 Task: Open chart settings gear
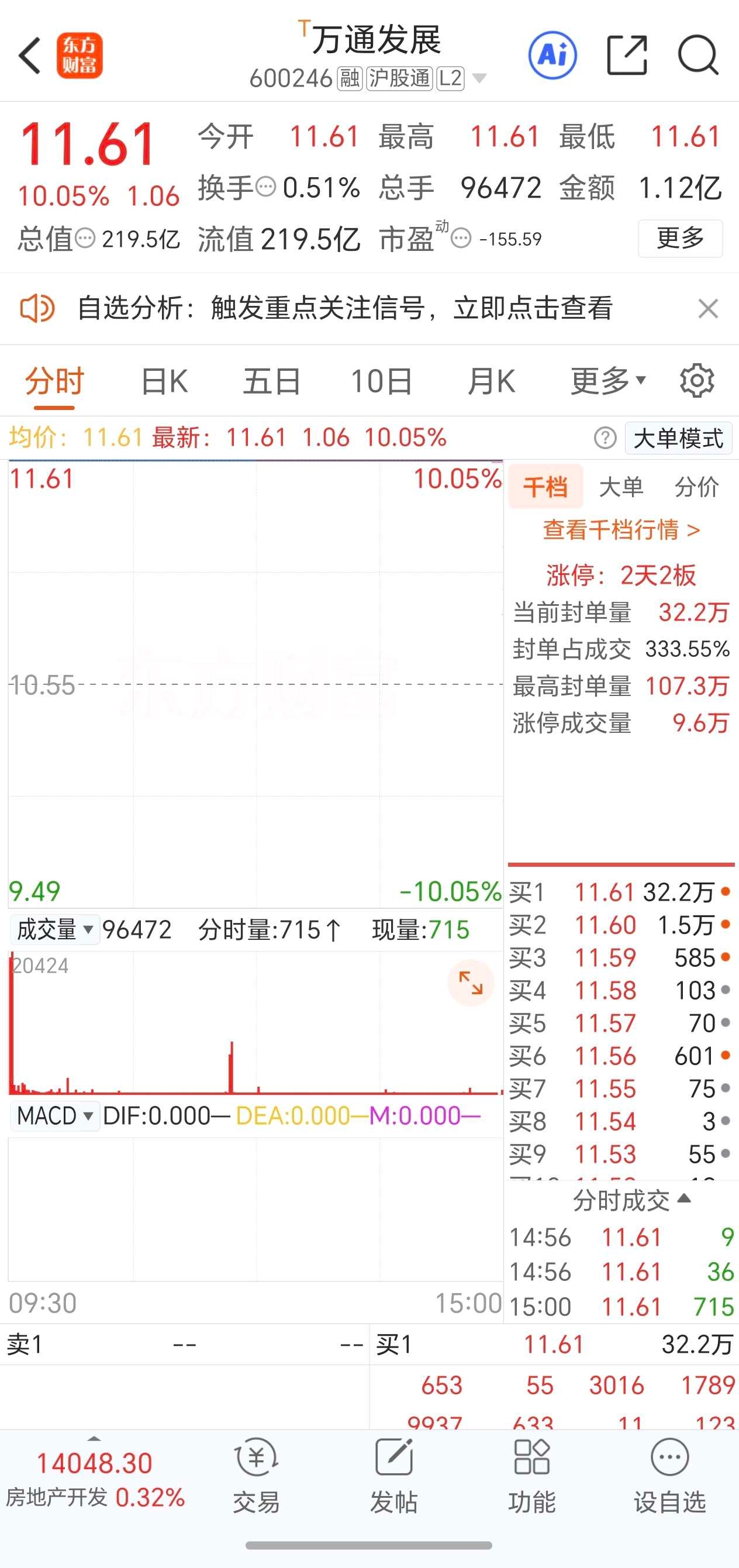(697, 381)
